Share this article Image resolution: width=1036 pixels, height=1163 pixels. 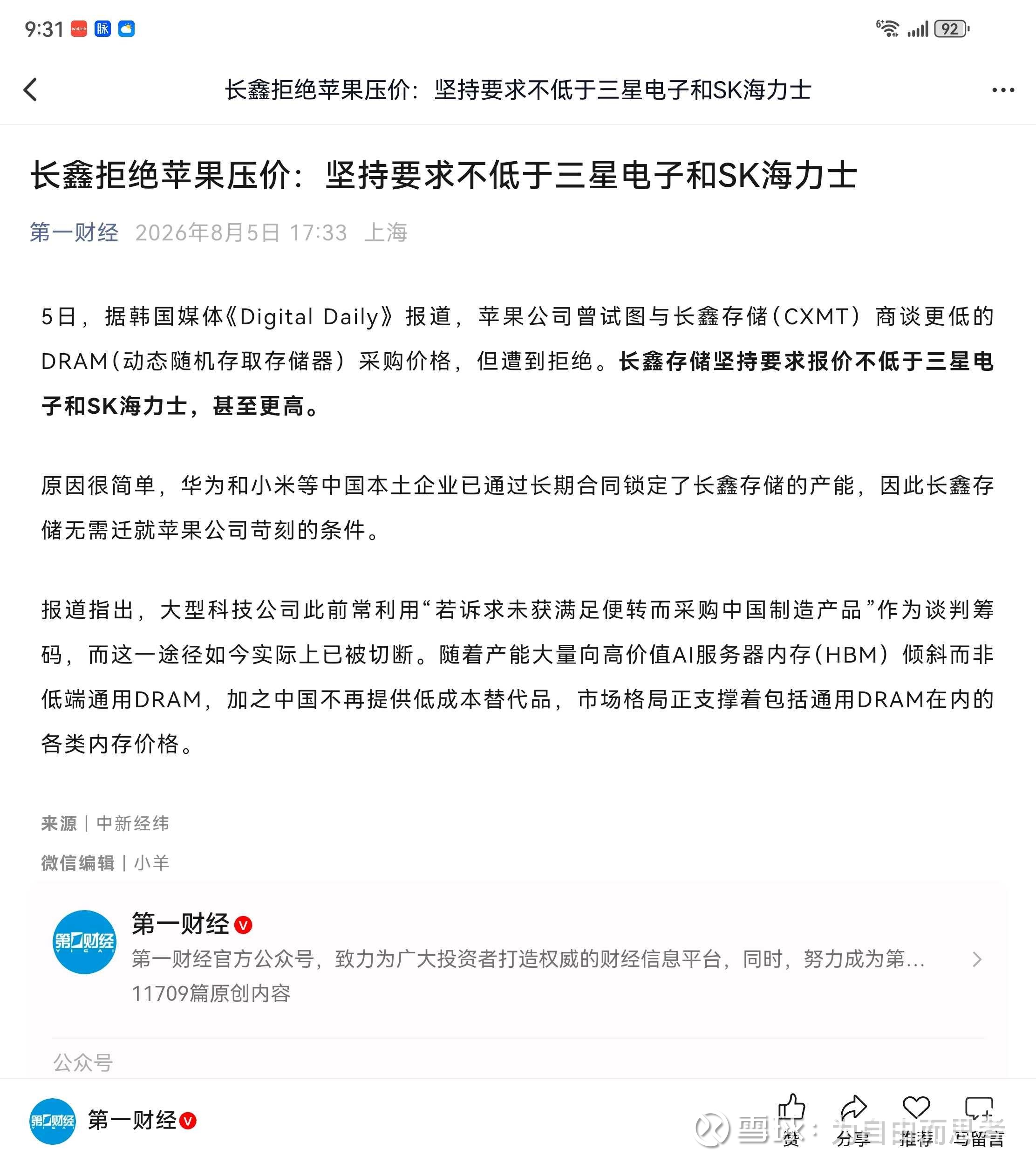(853, 1119)
